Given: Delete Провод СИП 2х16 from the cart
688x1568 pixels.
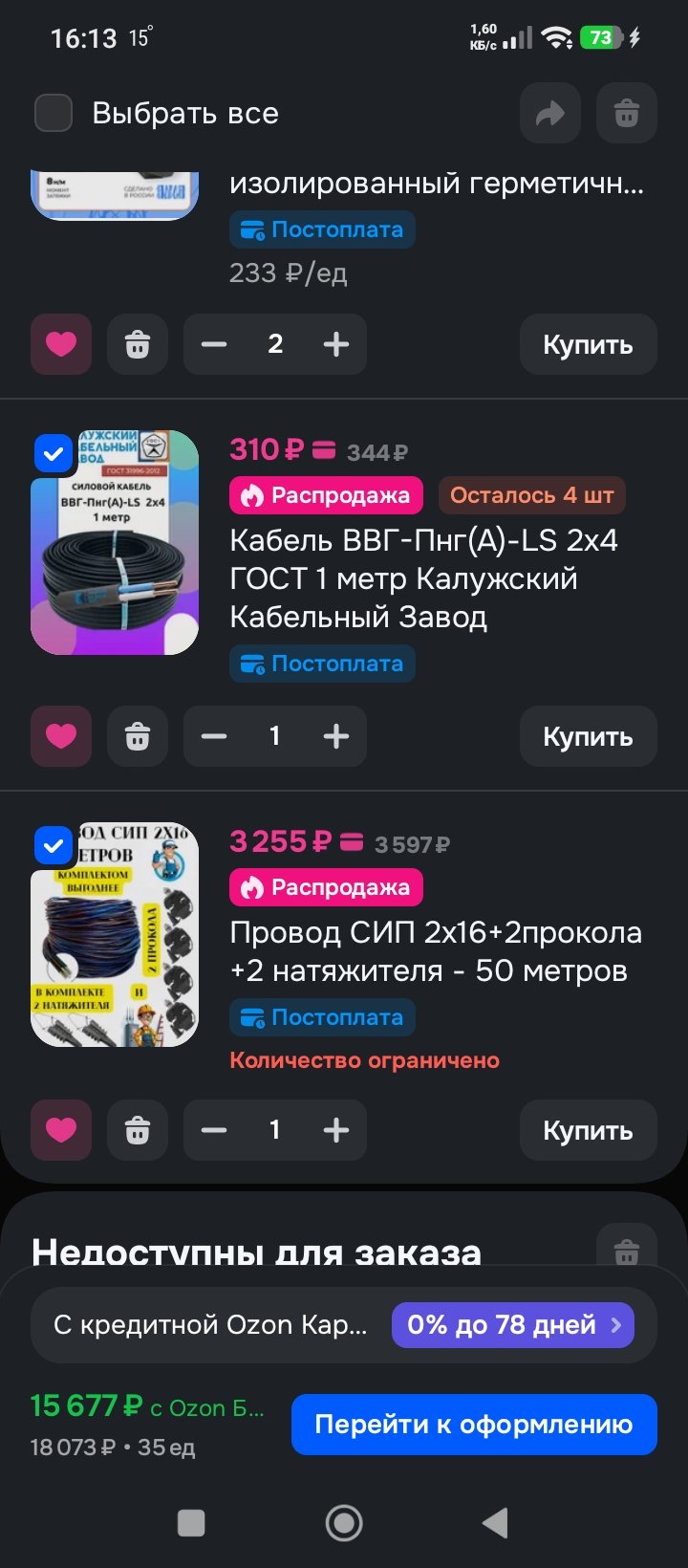Looking at the screenshot, I should (x=138, y=1130).
